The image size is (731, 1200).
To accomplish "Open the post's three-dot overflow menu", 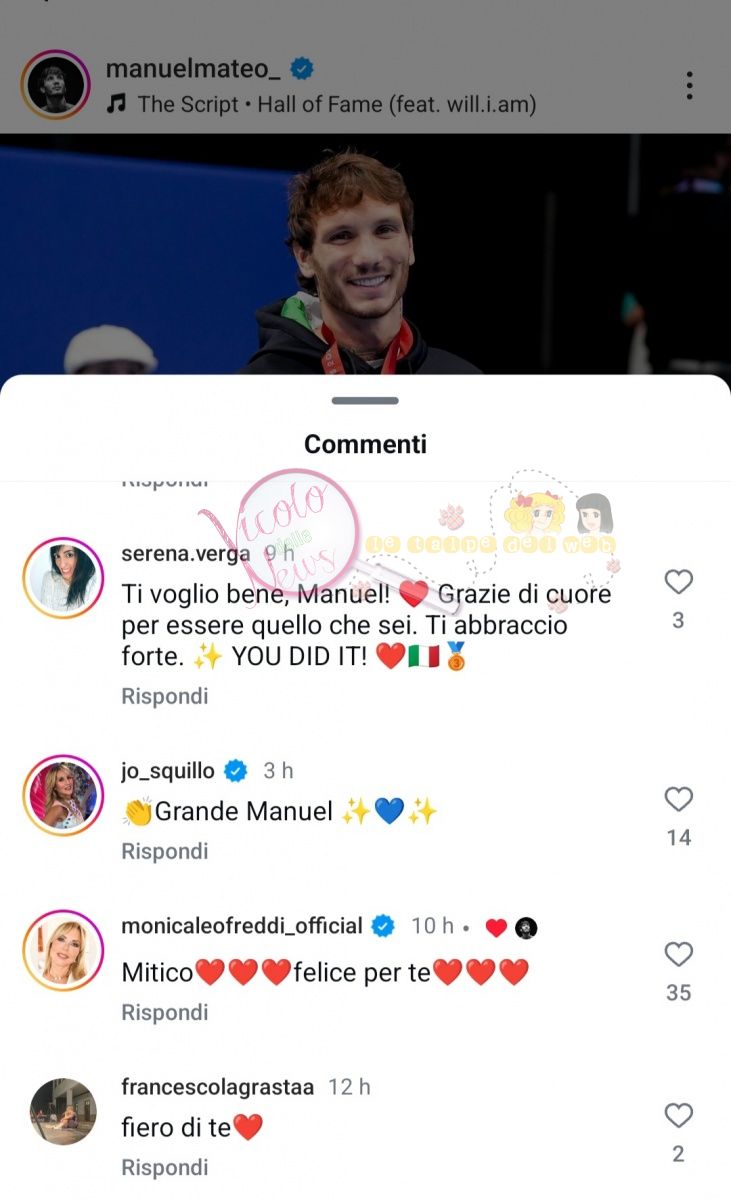I will click(689, 86).
